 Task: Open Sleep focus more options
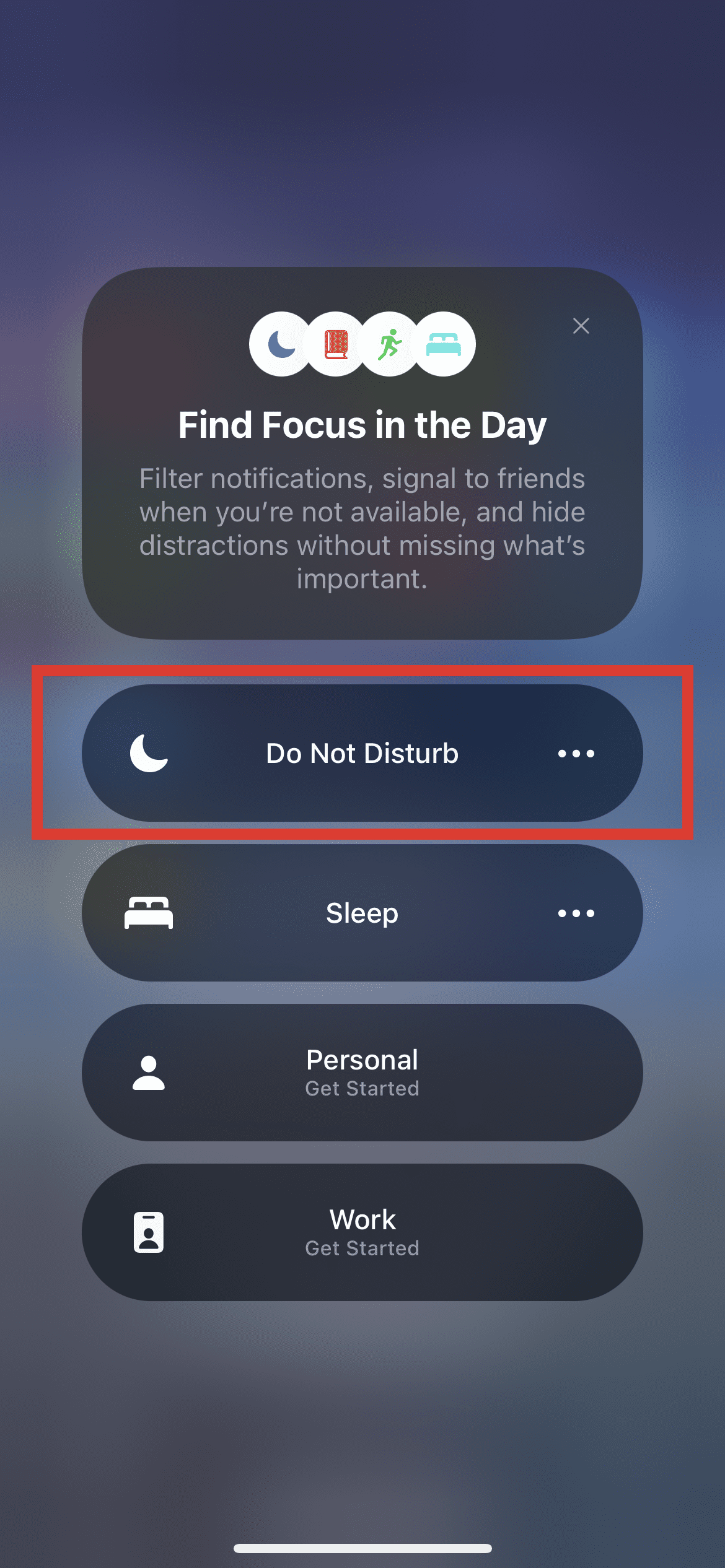pyautogui.click(x=576, y=913)
